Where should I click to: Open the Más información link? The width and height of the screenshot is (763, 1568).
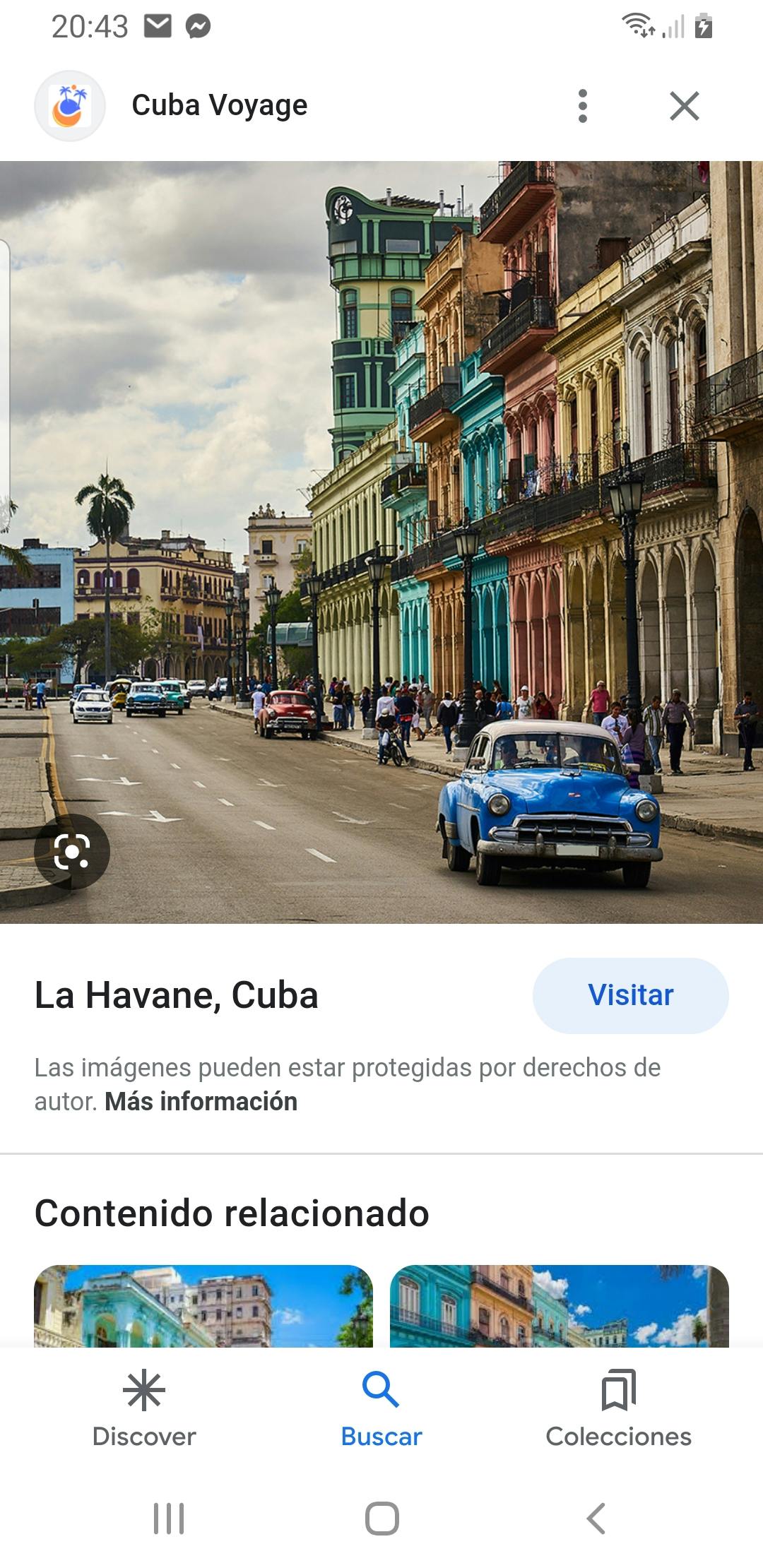click(x=201, y=1101)
